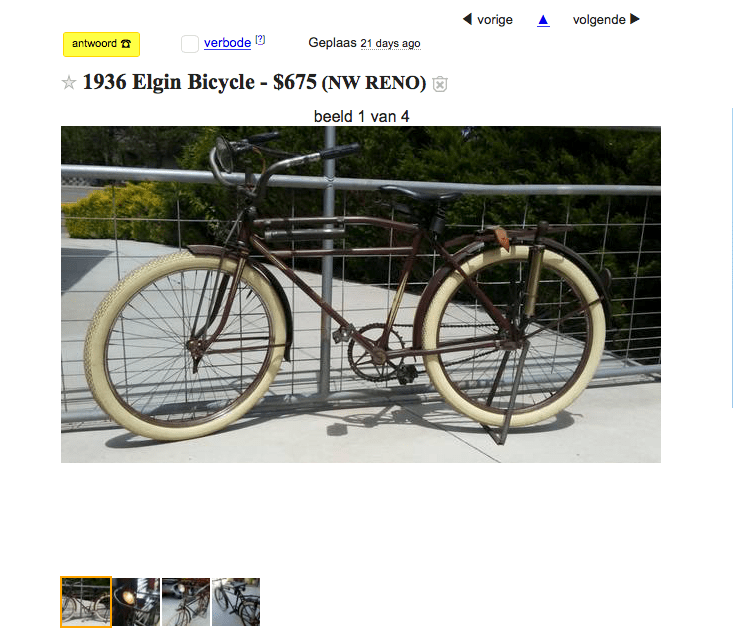Tick the checkbox next to verbode
The height and width of the screenshot is (643, 733).
coord(190,43)
